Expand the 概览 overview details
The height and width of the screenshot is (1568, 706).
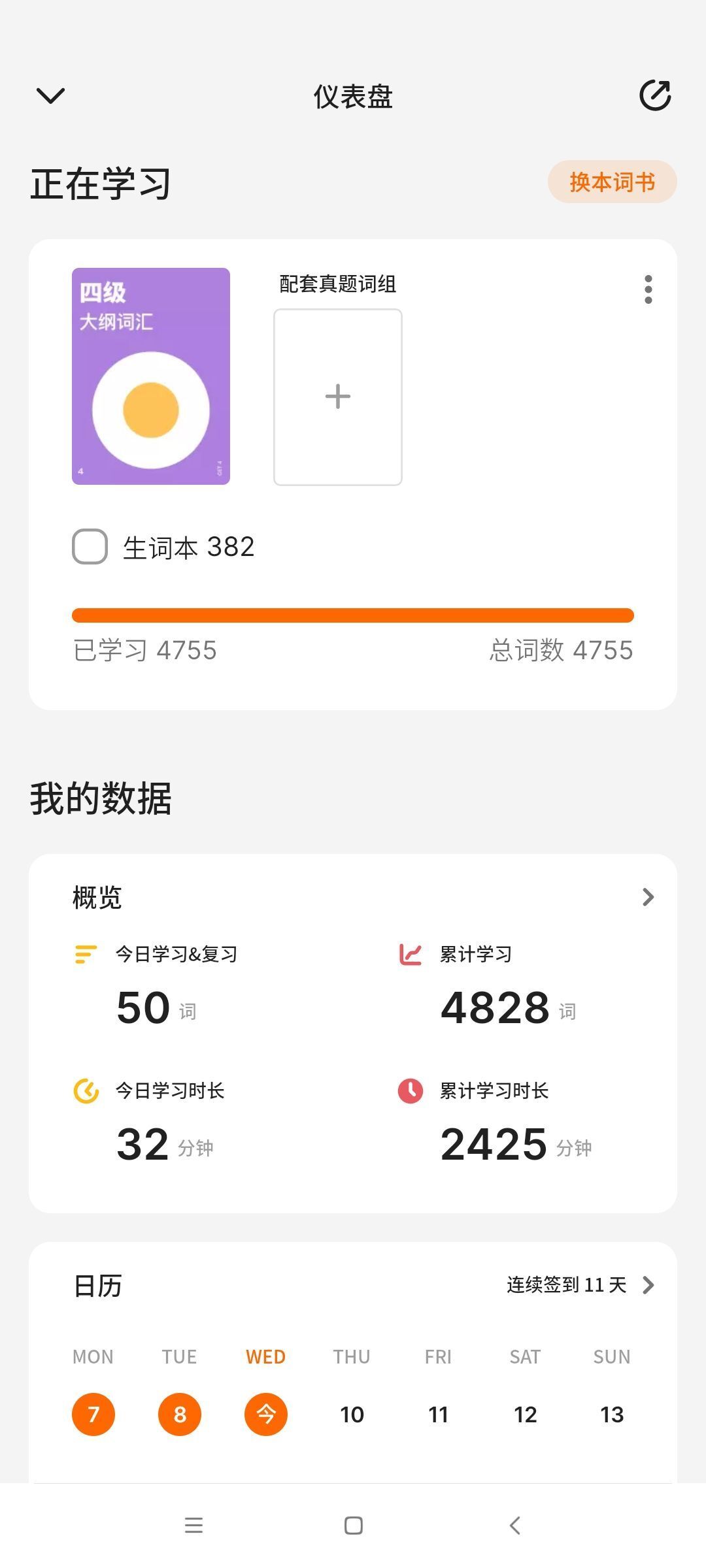647,897
